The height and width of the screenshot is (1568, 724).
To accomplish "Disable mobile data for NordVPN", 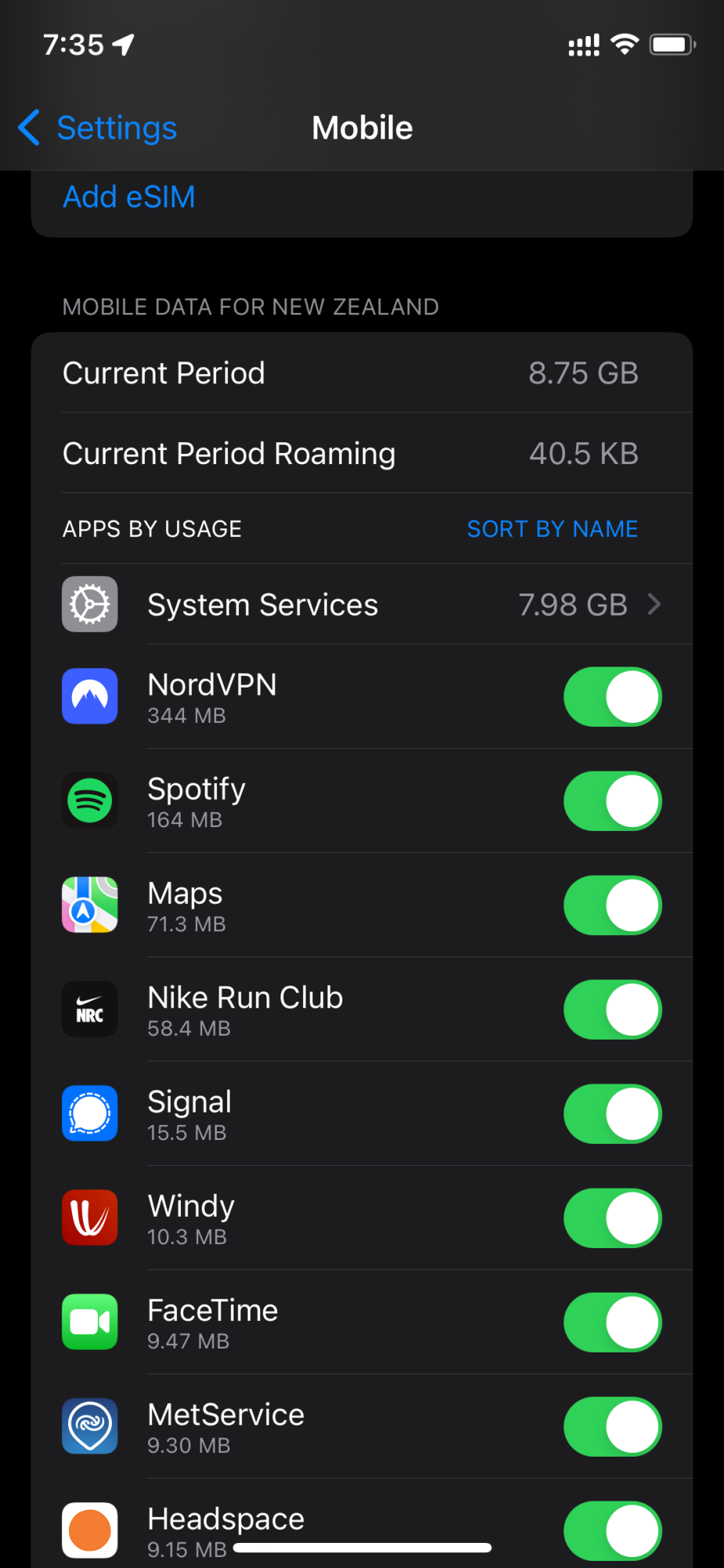I will pos(612,696).
